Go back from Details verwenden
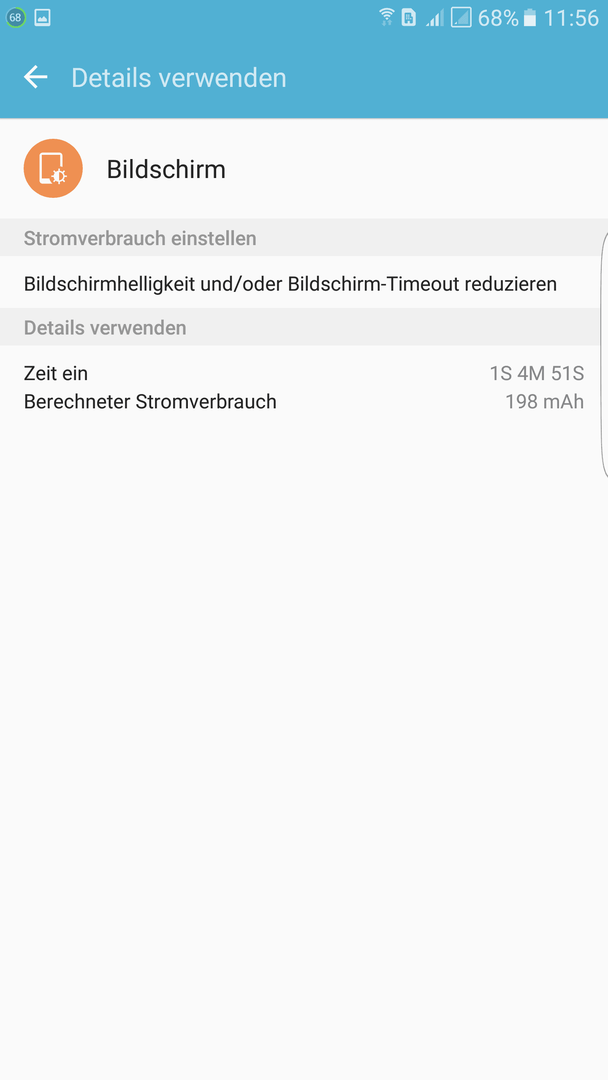 click(36, 77)
